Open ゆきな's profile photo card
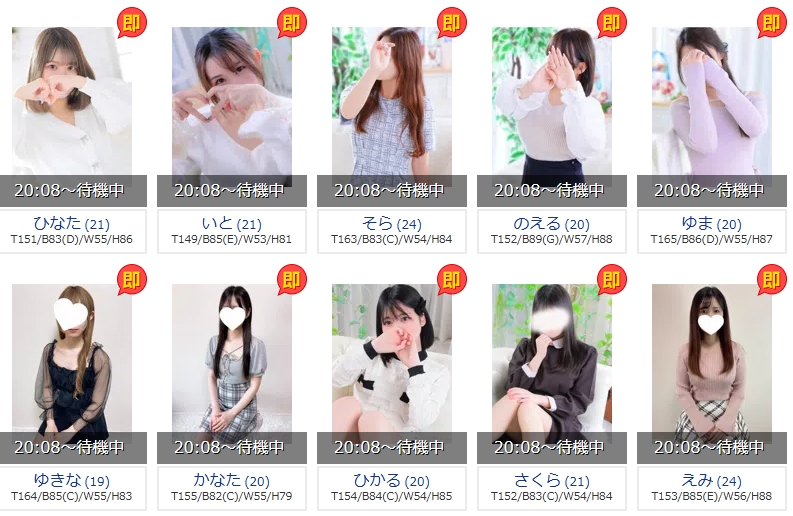Screen dimensions: 793x516 pos(71,362)
